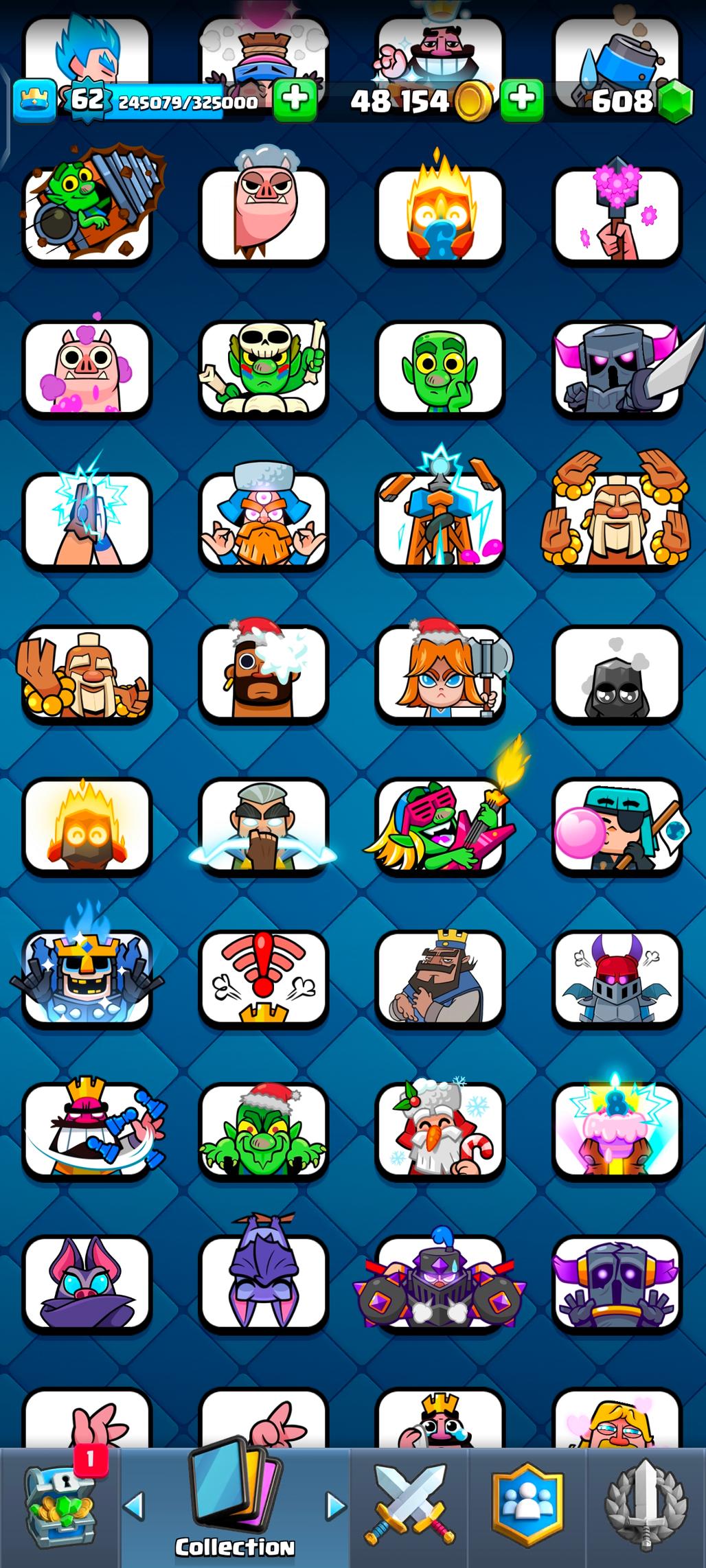Open the no Wi-Fi signal emote

pyautogui.click(x=264, y=977)
